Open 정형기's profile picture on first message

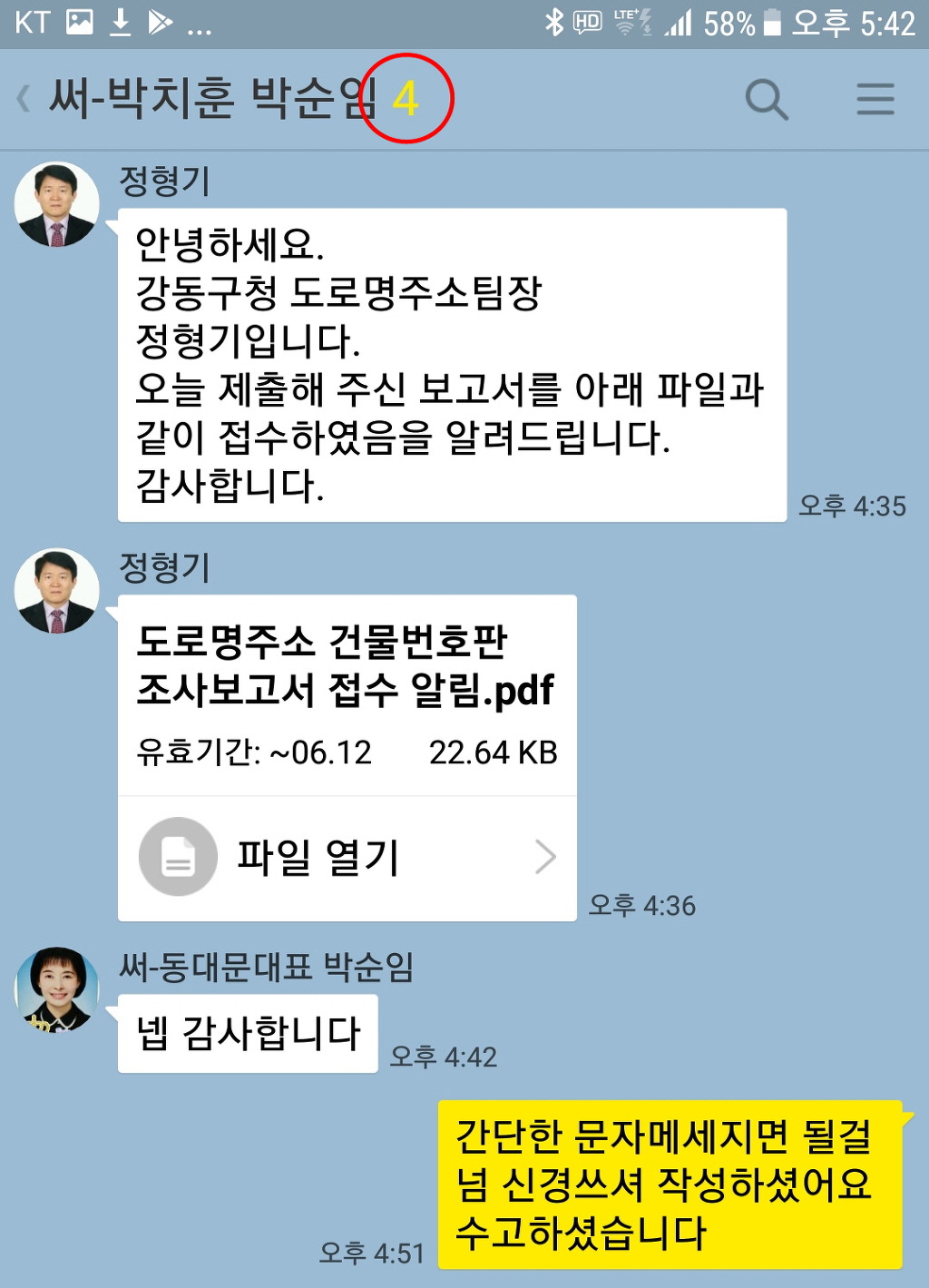[56, 205]
